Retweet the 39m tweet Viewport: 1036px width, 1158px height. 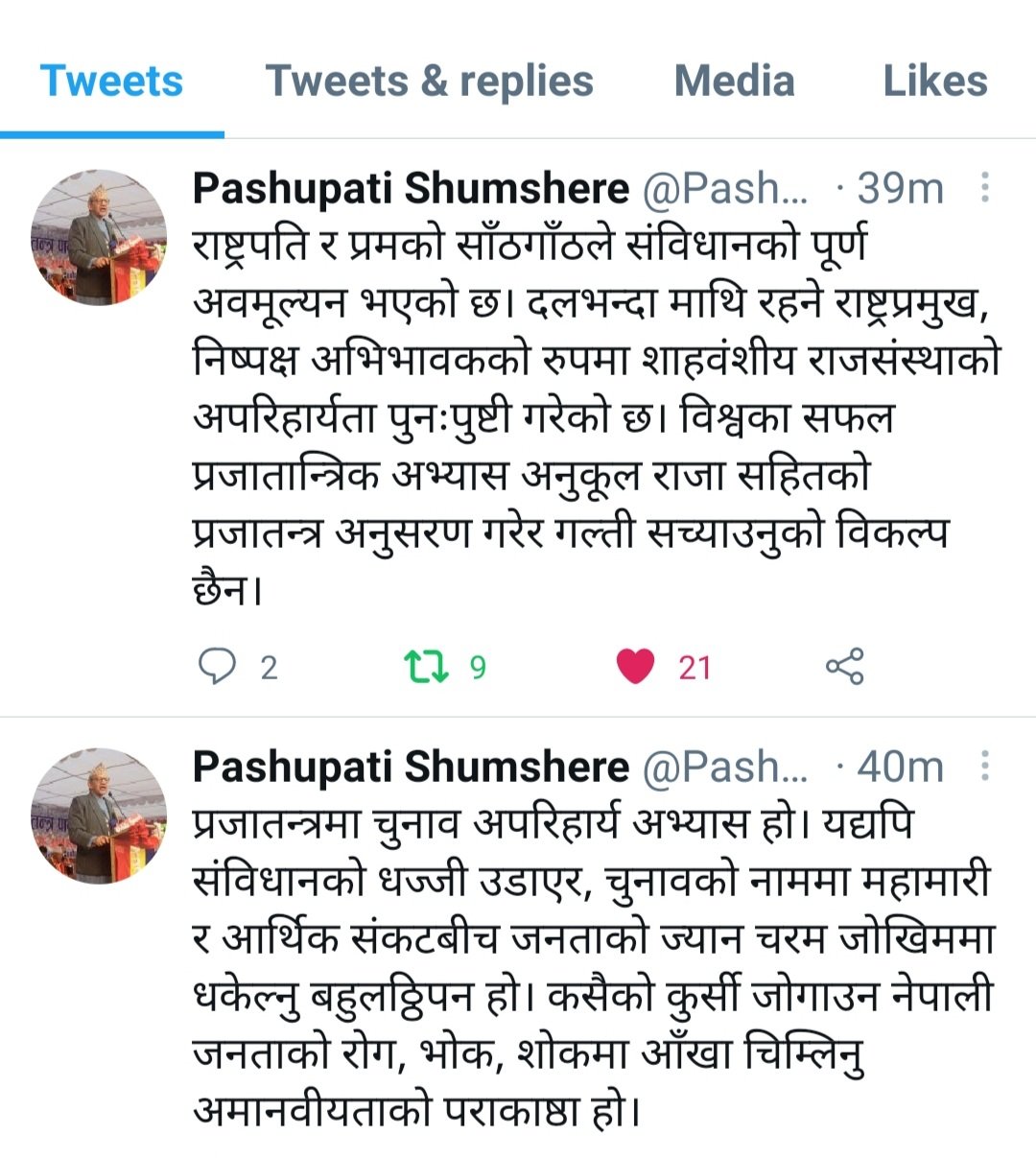[x=425, y=666]
